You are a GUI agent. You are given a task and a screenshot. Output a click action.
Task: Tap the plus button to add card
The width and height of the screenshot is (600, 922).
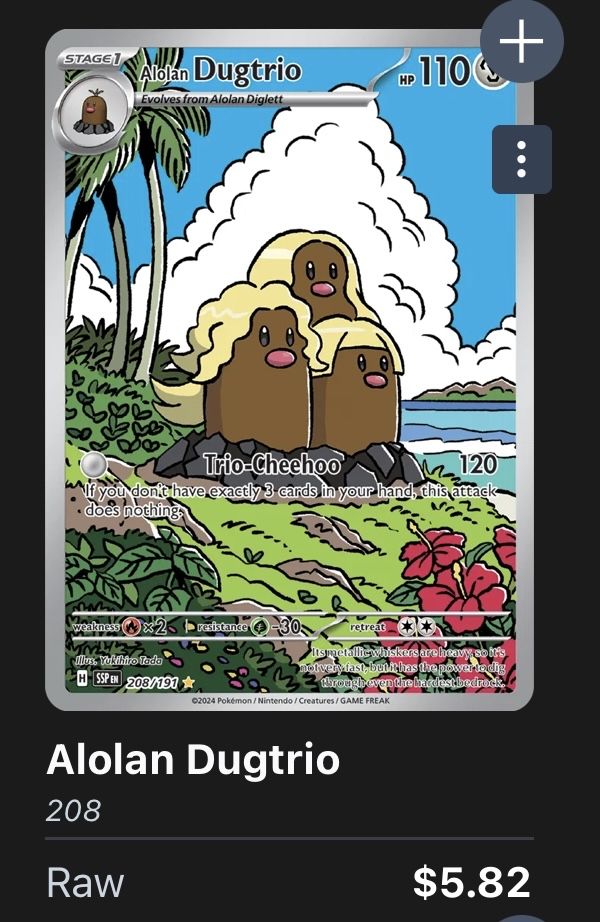(521, 42)
